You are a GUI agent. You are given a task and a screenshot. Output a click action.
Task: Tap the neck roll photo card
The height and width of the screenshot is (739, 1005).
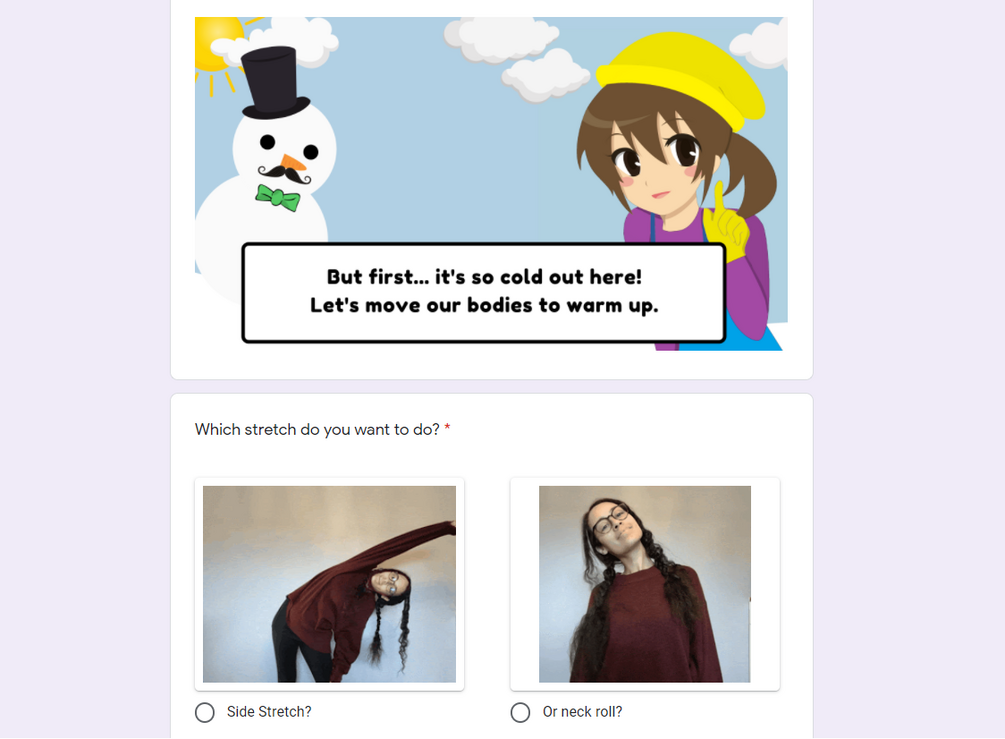(x=644, y=584)
